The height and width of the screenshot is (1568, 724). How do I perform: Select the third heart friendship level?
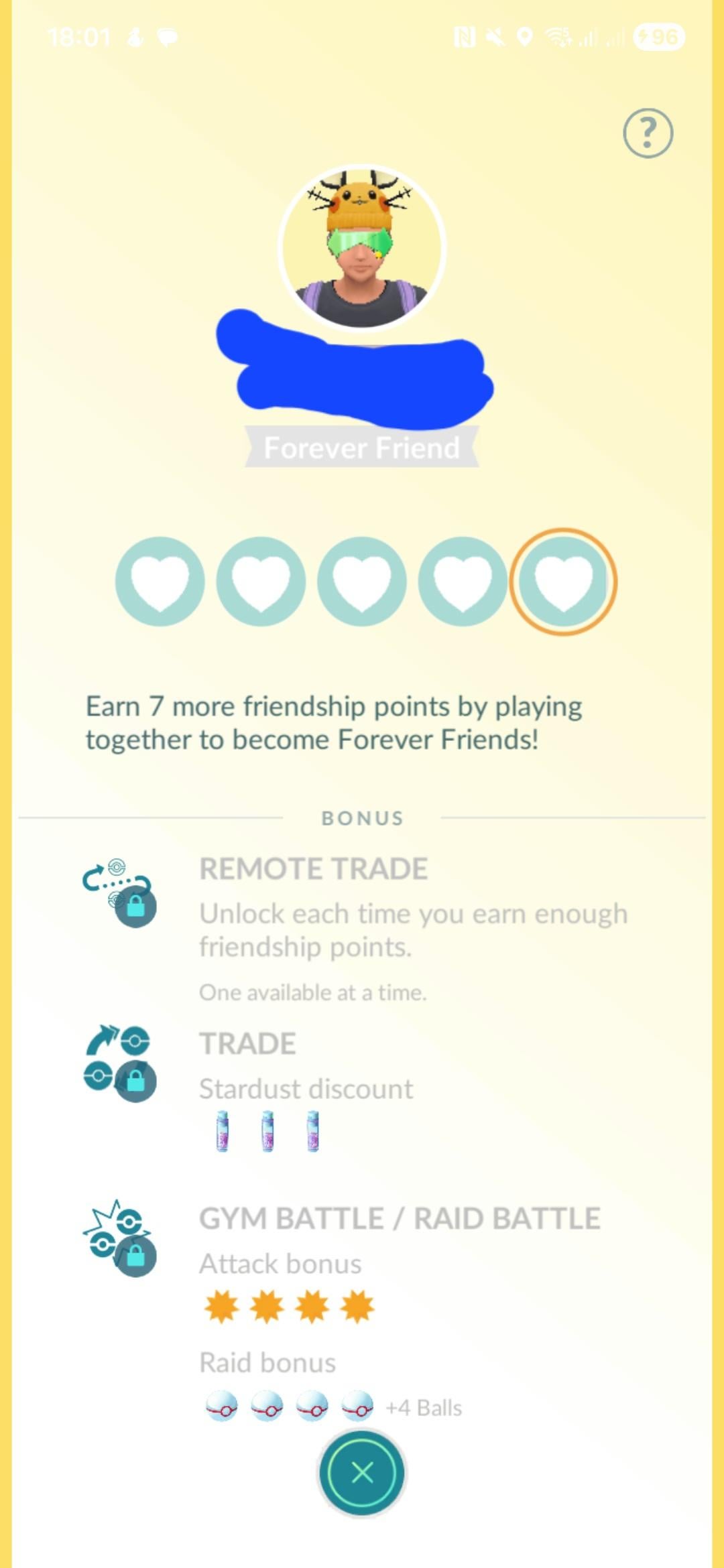[362, 581]
